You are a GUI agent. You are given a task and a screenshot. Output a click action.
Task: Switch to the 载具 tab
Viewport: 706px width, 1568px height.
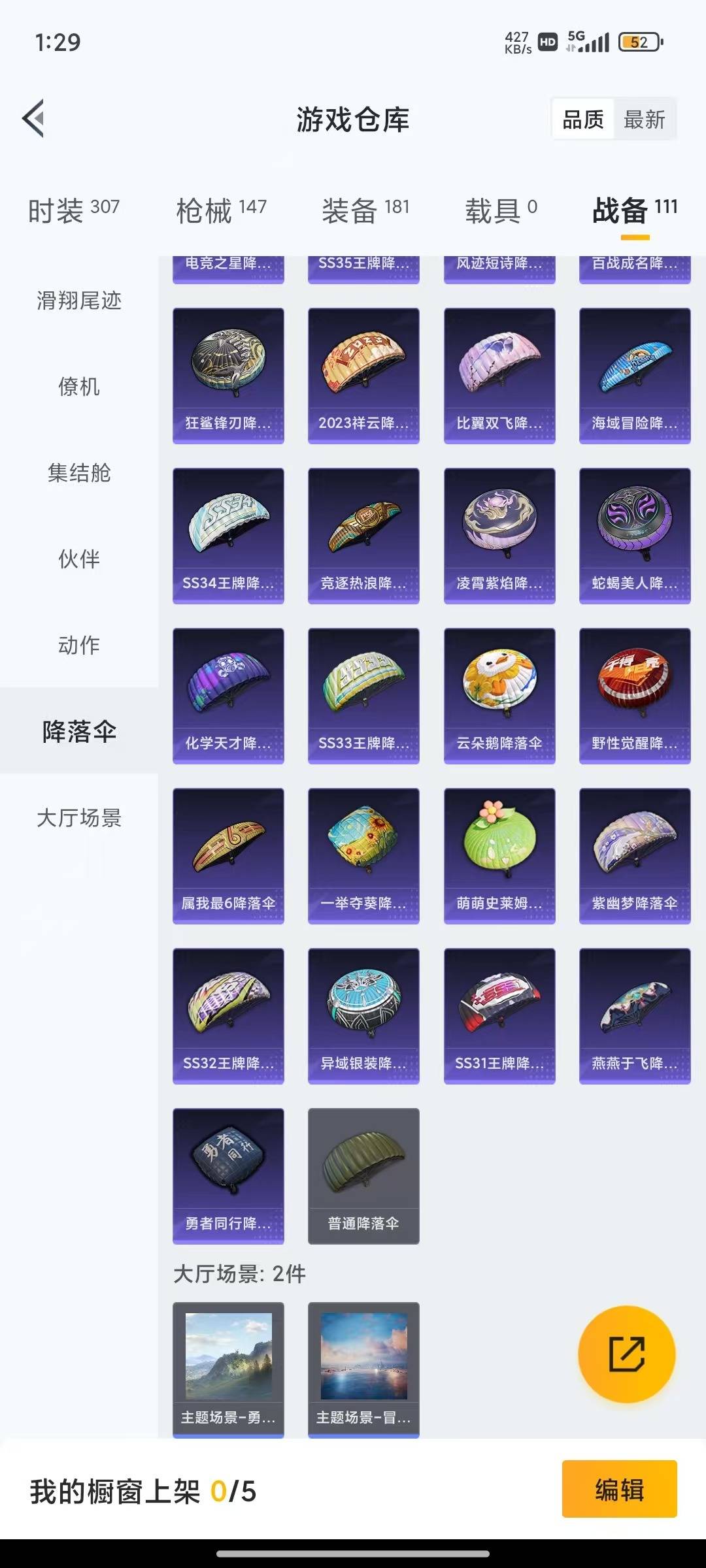coord(501,210)
